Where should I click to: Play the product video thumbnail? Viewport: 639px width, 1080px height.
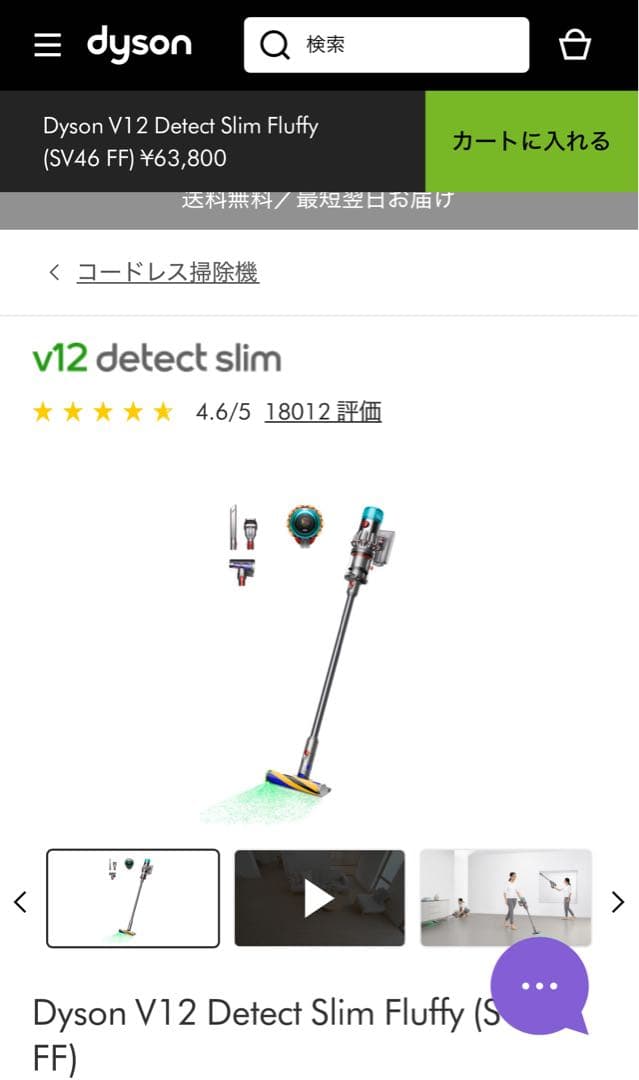click(319, 898)
